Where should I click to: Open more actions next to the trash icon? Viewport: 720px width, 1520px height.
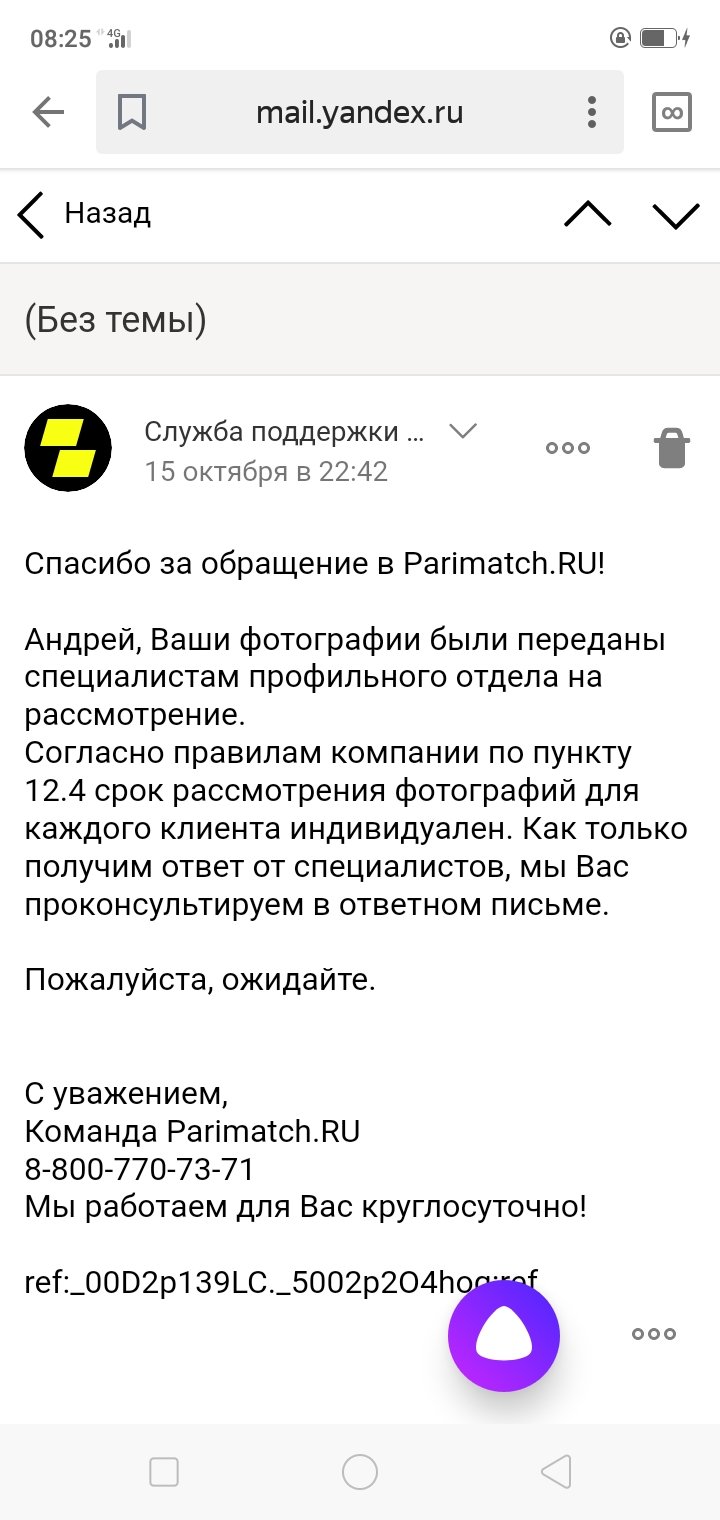[x=568, y=448]
